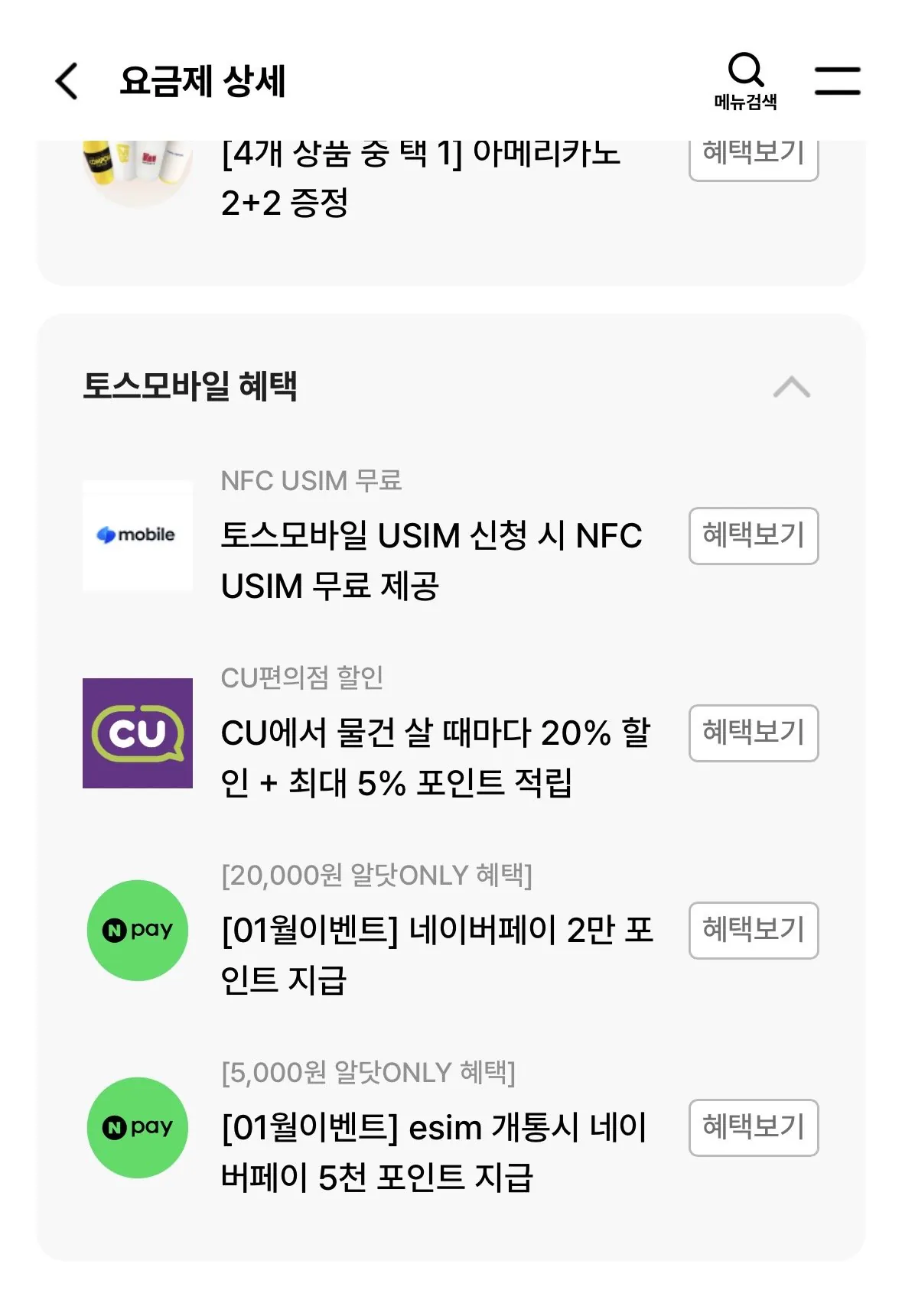Tap the first Npay icon for 2만 포인트
The image size is (902, 1316).
click(x=138, y=929)
